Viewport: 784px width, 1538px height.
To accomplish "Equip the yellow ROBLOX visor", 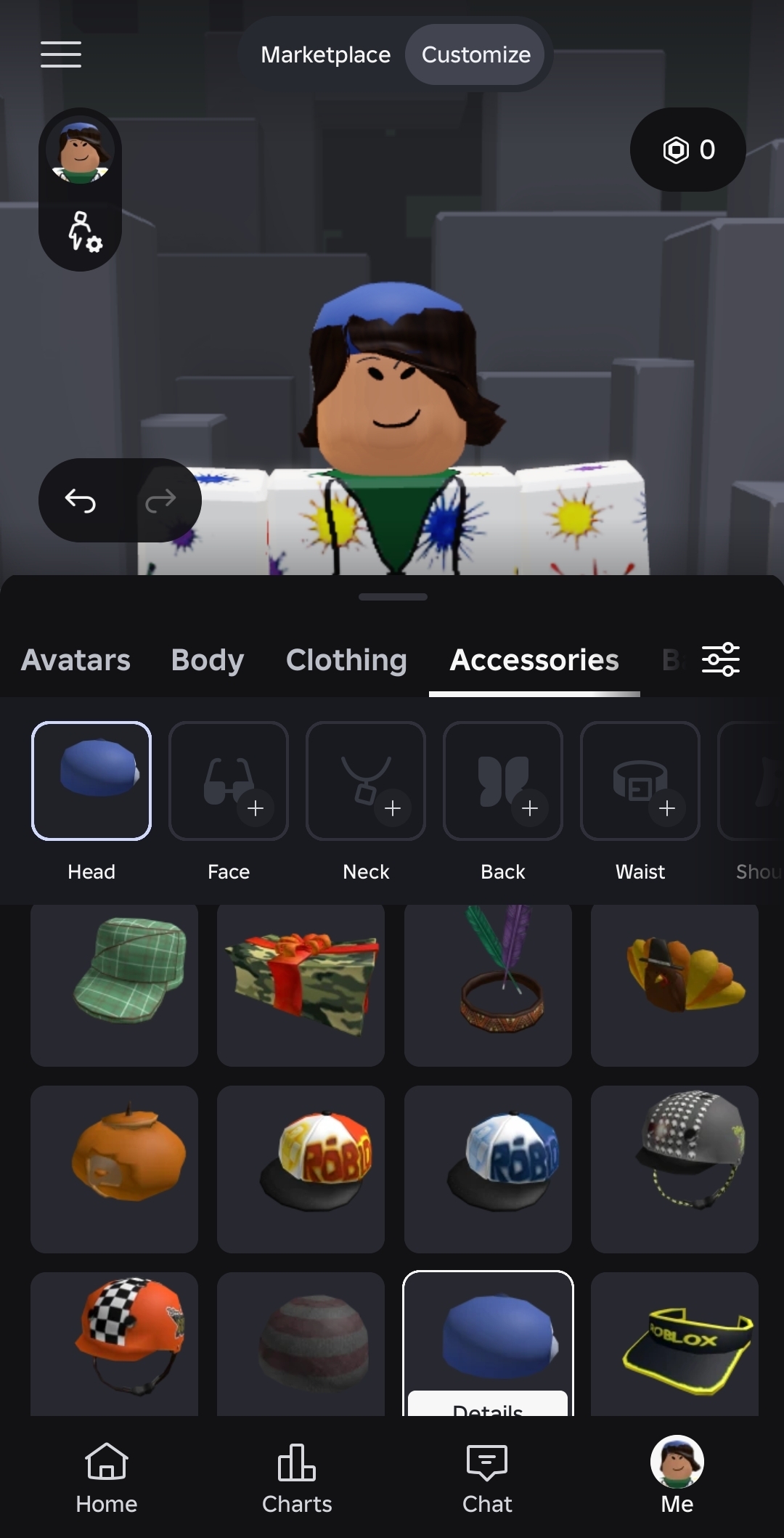I will [x=674, y=1343].
